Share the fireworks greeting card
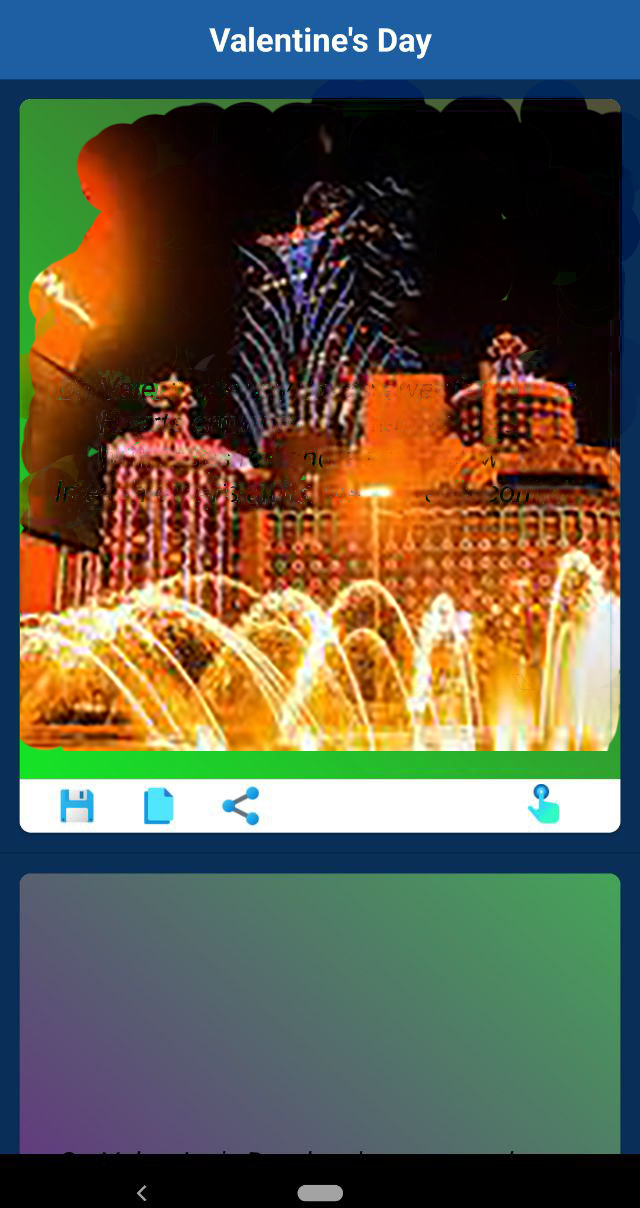Image resolution: width=640 pixels, height=1208 pixels. (x=241, y=806)
